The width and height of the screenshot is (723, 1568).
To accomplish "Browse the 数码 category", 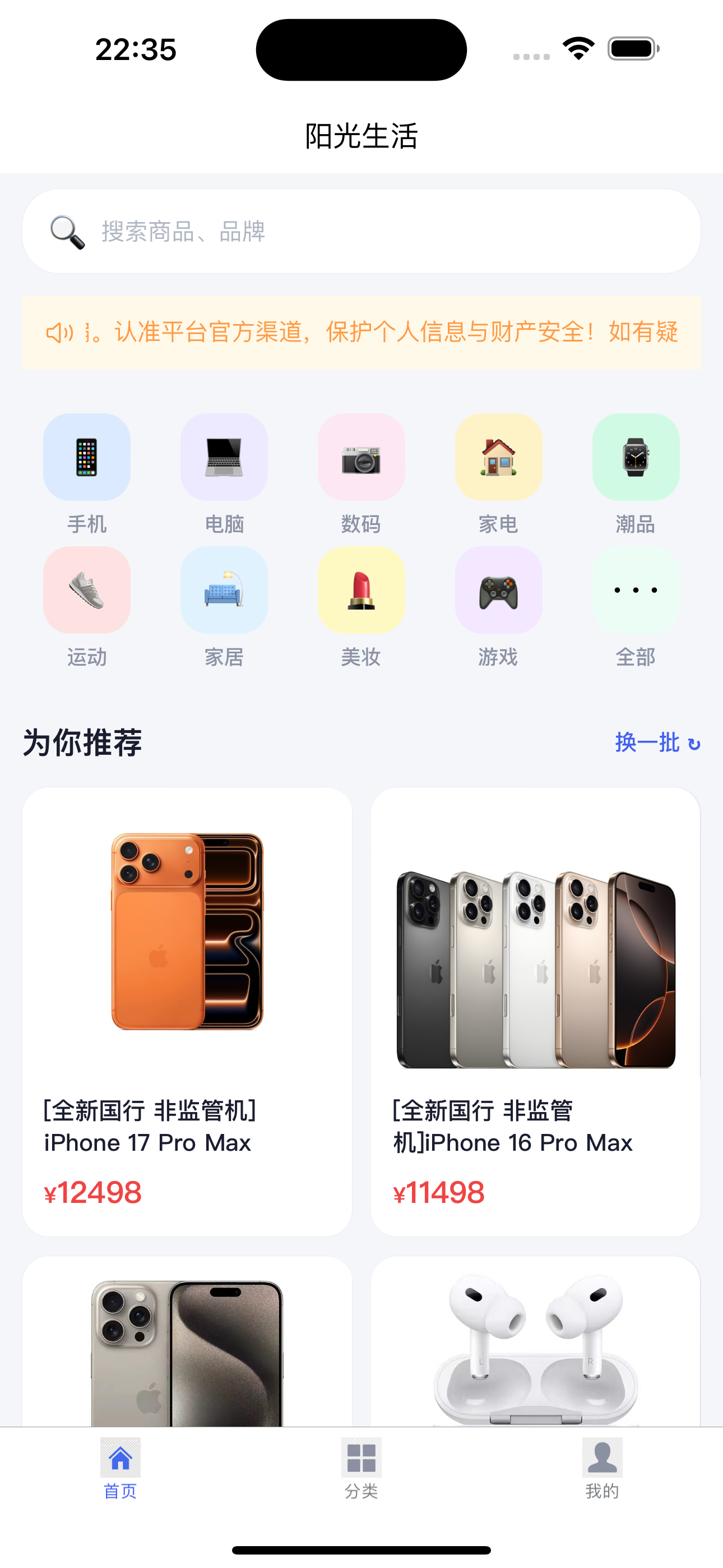I will click(x=361, y=458).
